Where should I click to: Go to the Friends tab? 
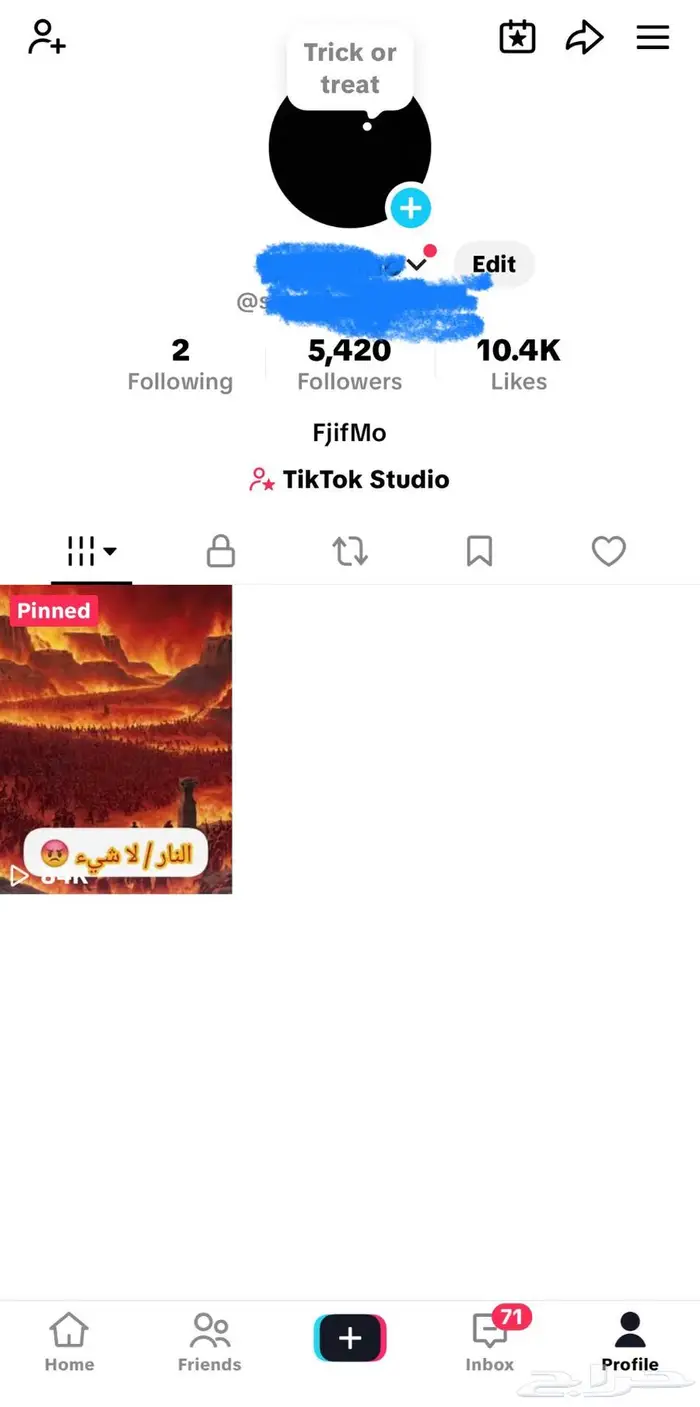pos(209,1342)
